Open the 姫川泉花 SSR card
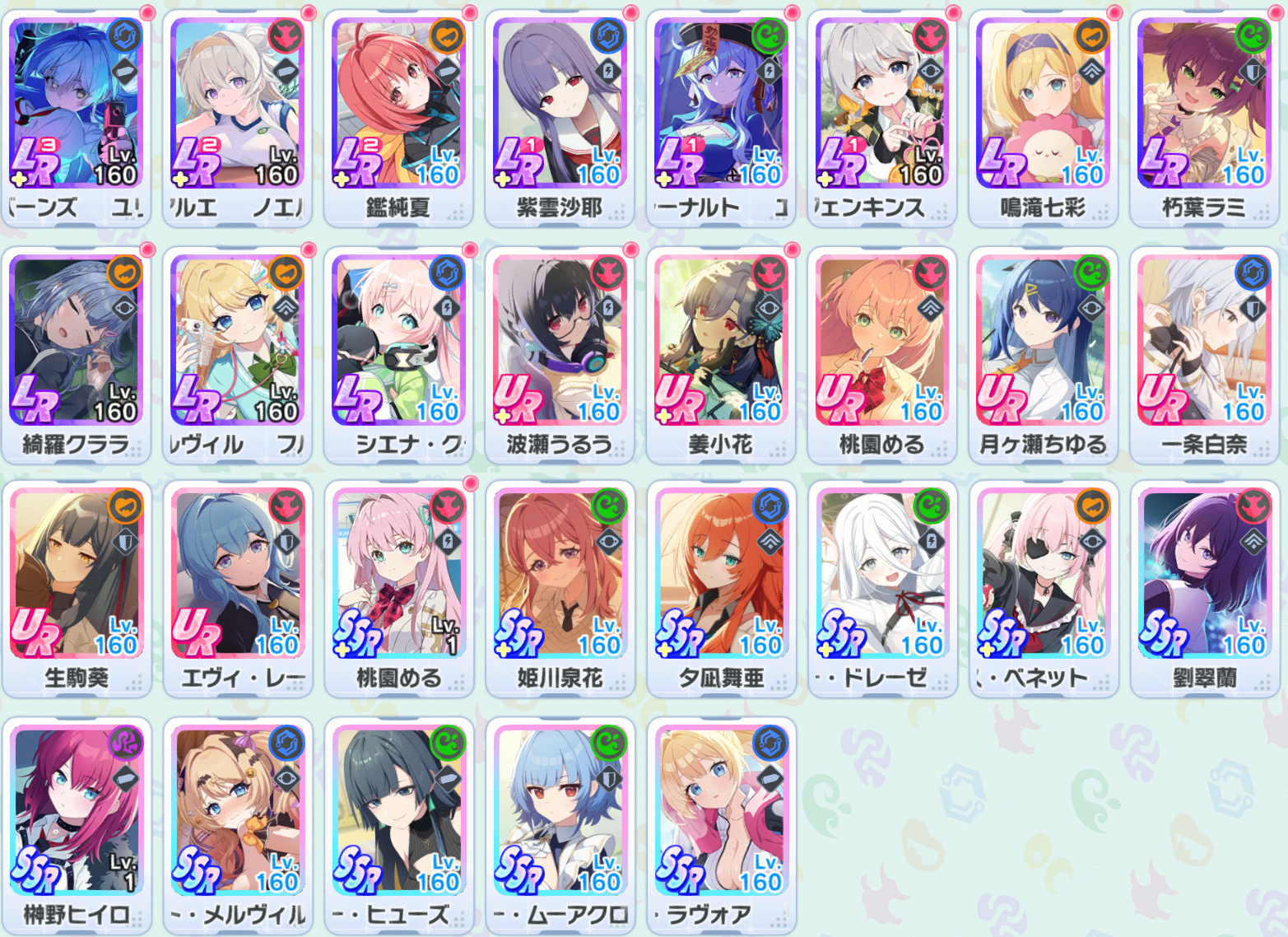Viewport: 1288px width, 937px height. (x=560, y=586)
